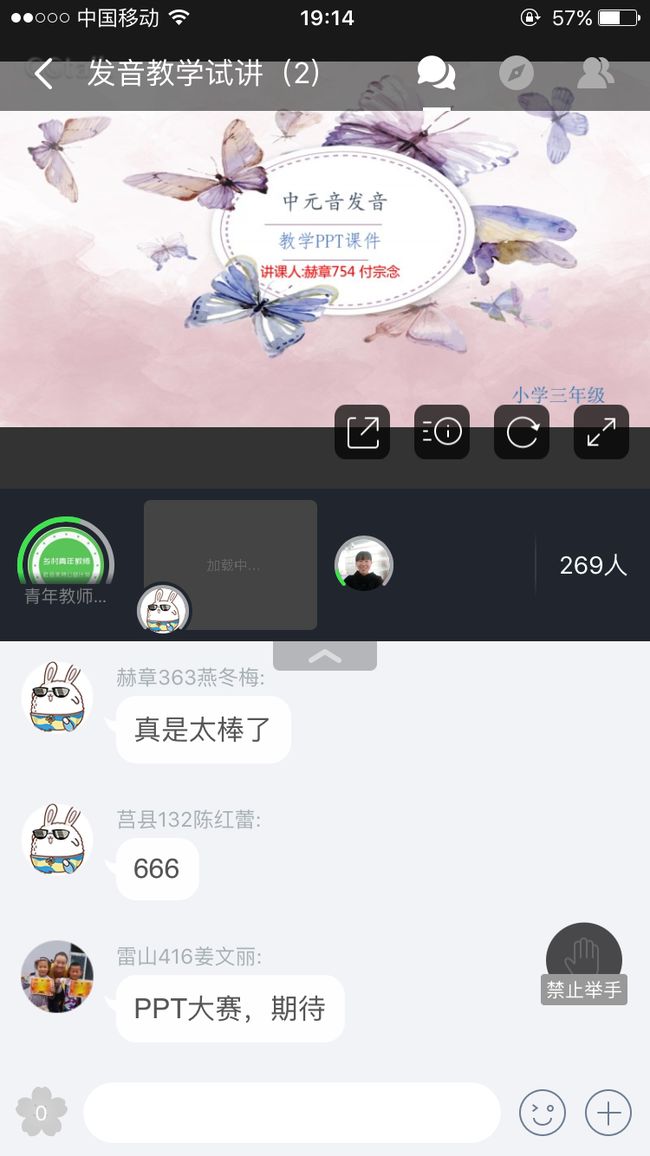Open the emoji picker
The height and width of the screenshot is (1156, 650).
click(542, 1113)
